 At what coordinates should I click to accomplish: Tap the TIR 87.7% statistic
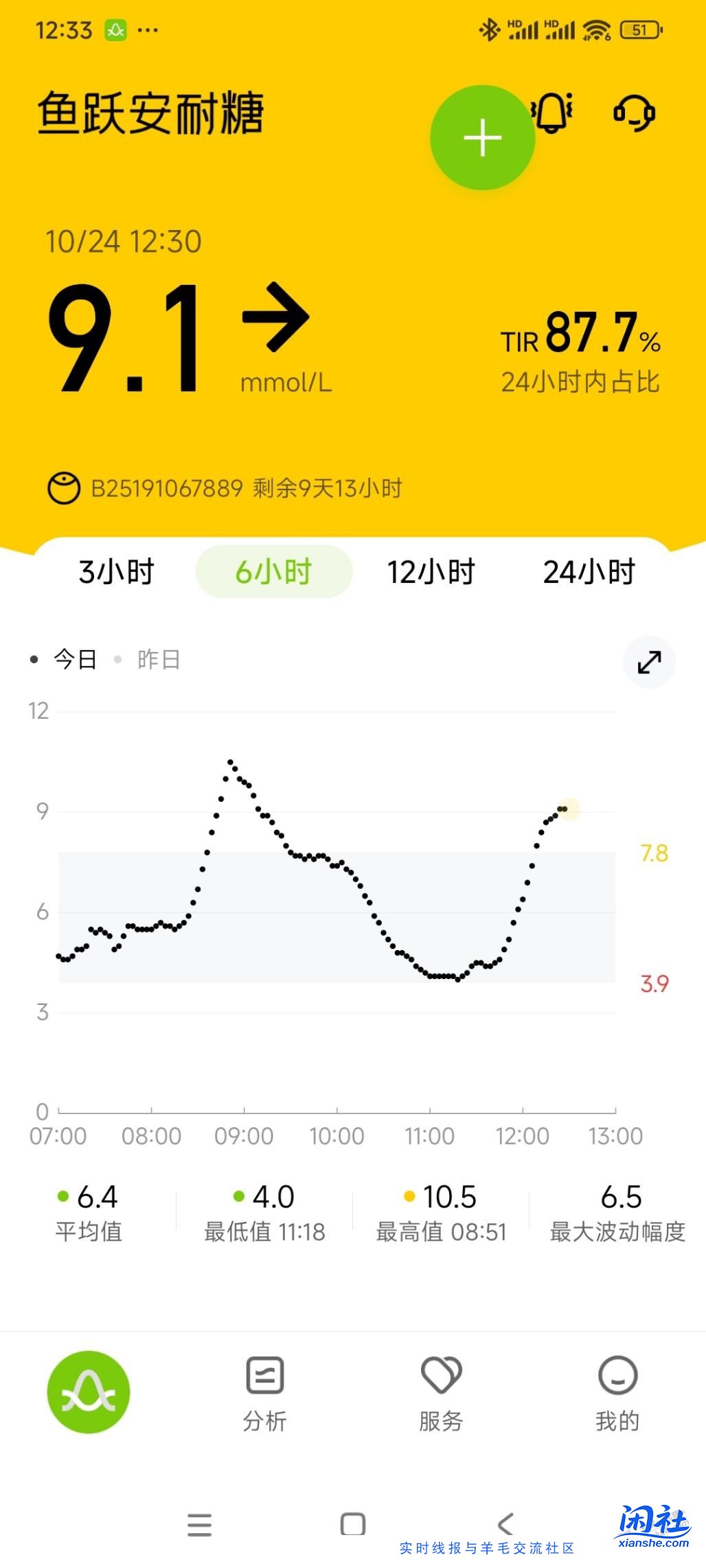(x=579, y=338)
